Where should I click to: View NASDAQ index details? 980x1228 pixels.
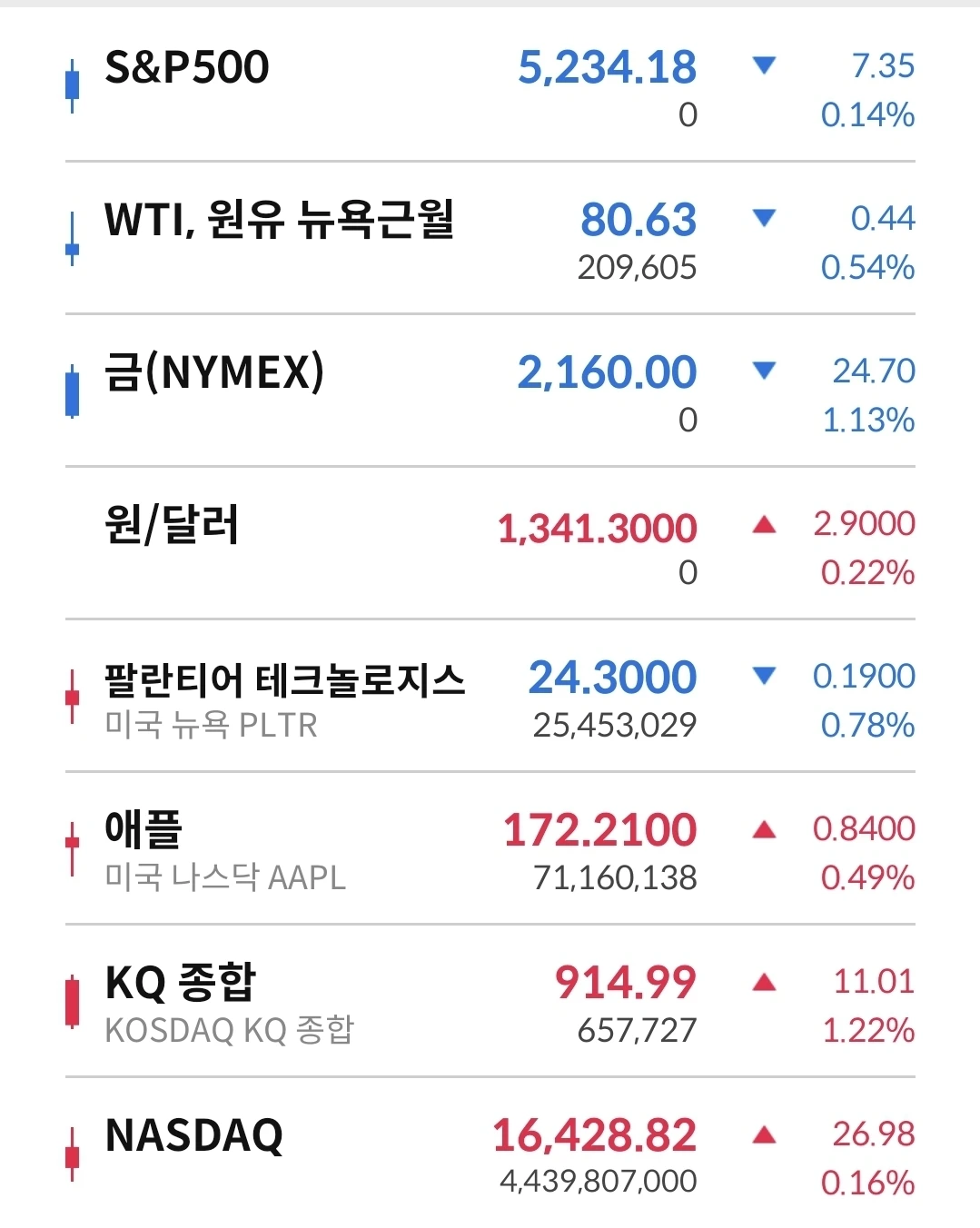point(490,1154)
